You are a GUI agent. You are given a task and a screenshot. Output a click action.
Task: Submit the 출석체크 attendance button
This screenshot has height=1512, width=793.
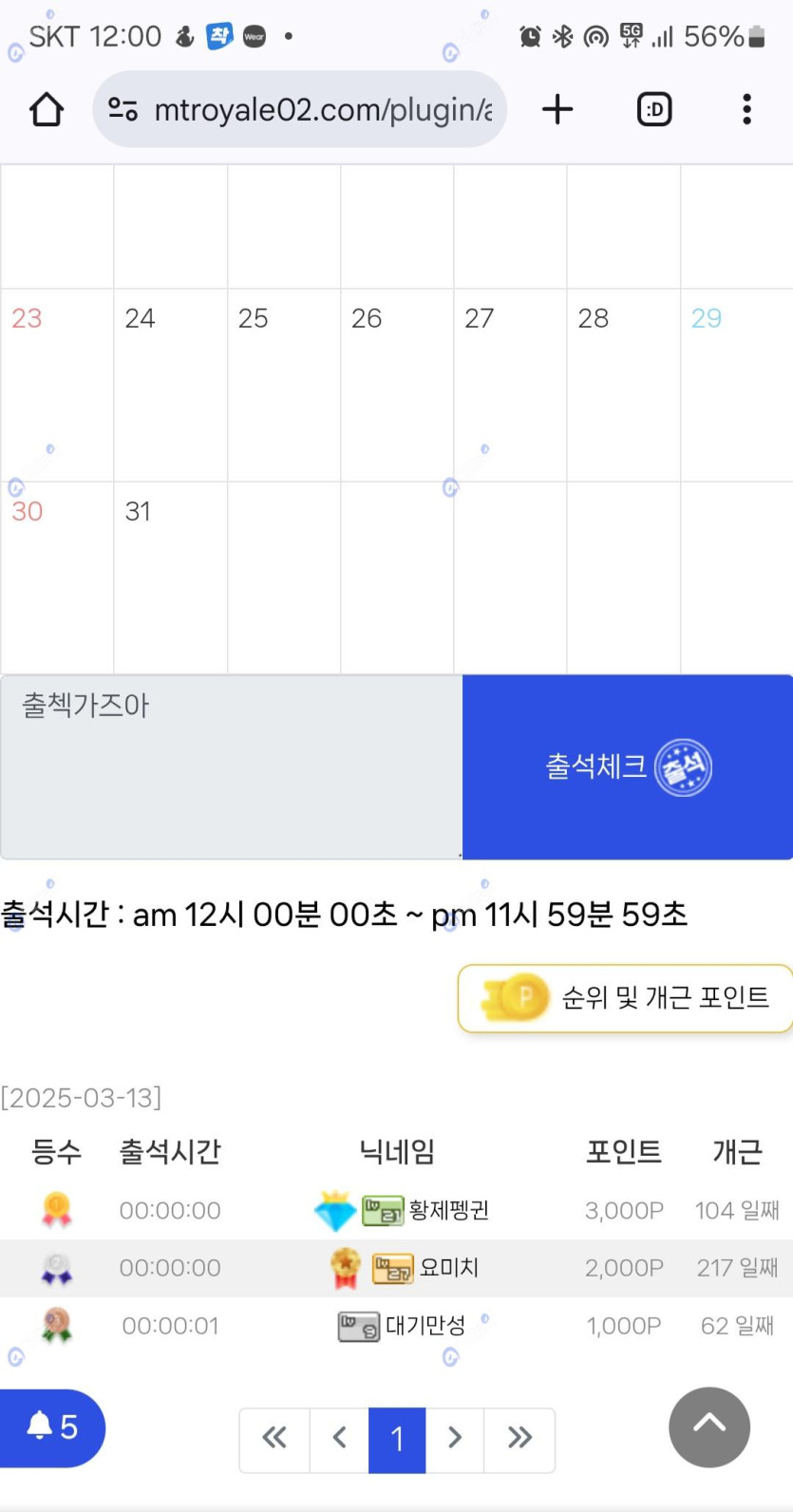(627, 766)
